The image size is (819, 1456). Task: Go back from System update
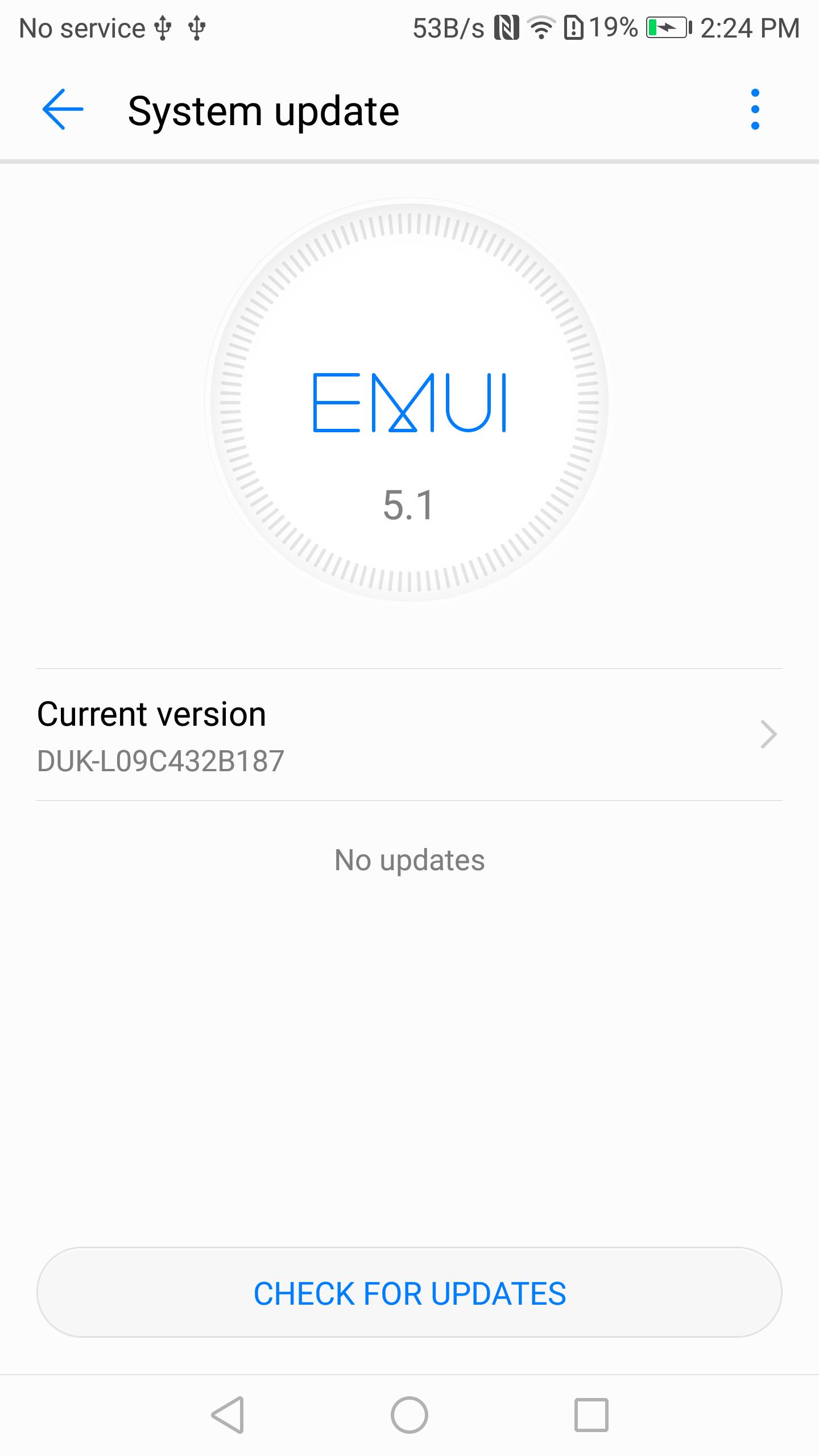click(63, 109)
